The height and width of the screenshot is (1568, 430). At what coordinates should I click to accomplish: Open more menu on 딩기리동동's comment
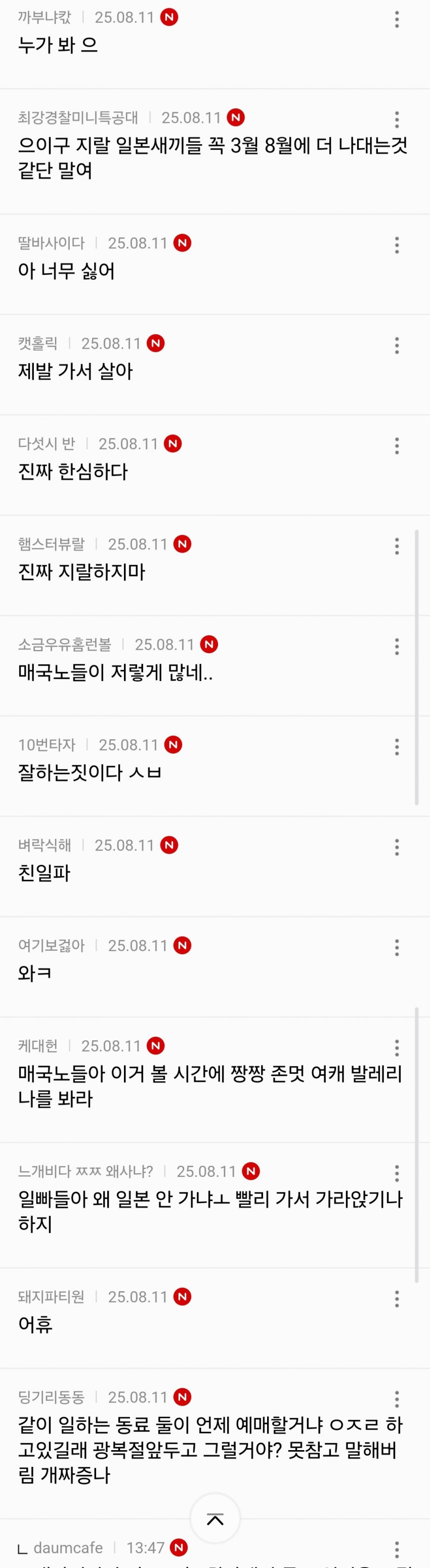397,1400
